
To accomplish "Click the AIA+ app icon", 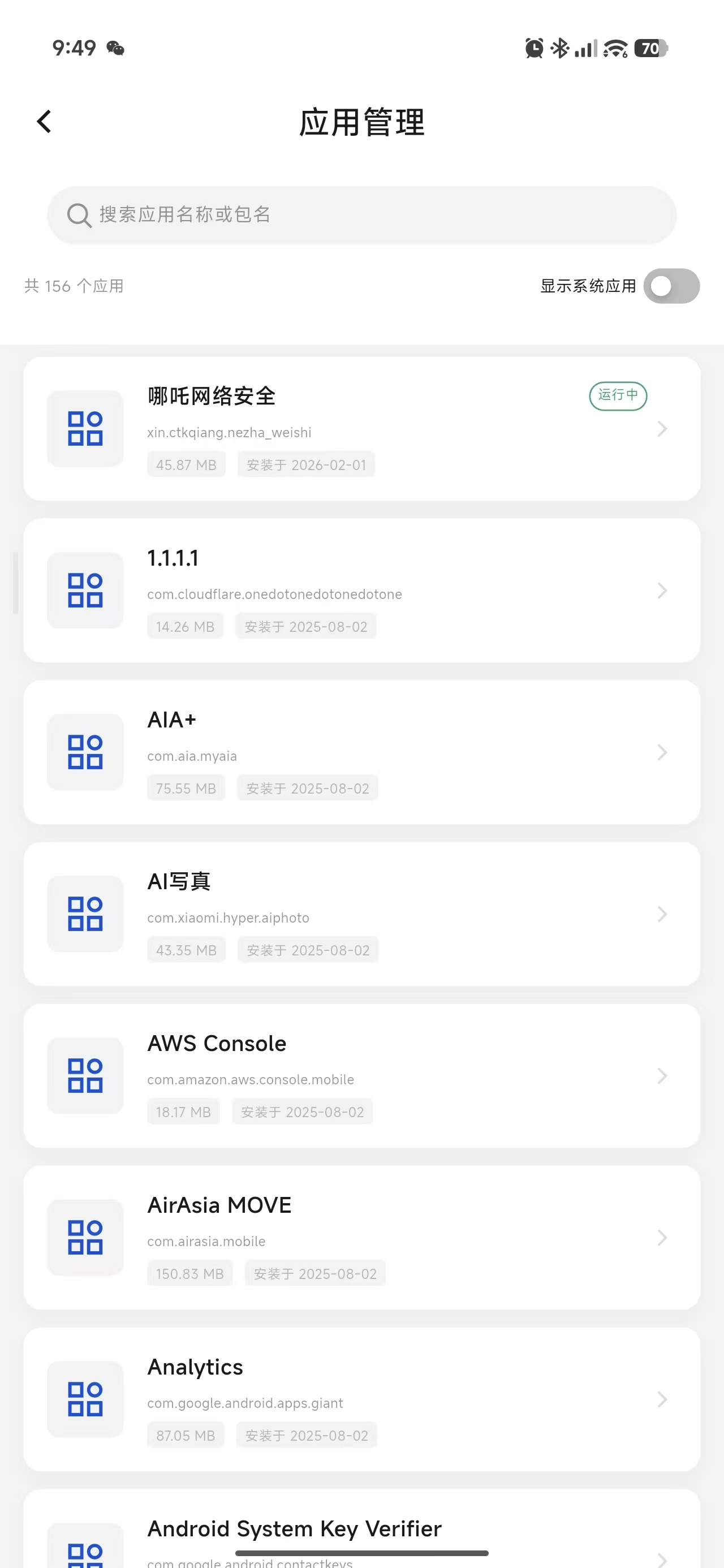I will tap(85, 752).
